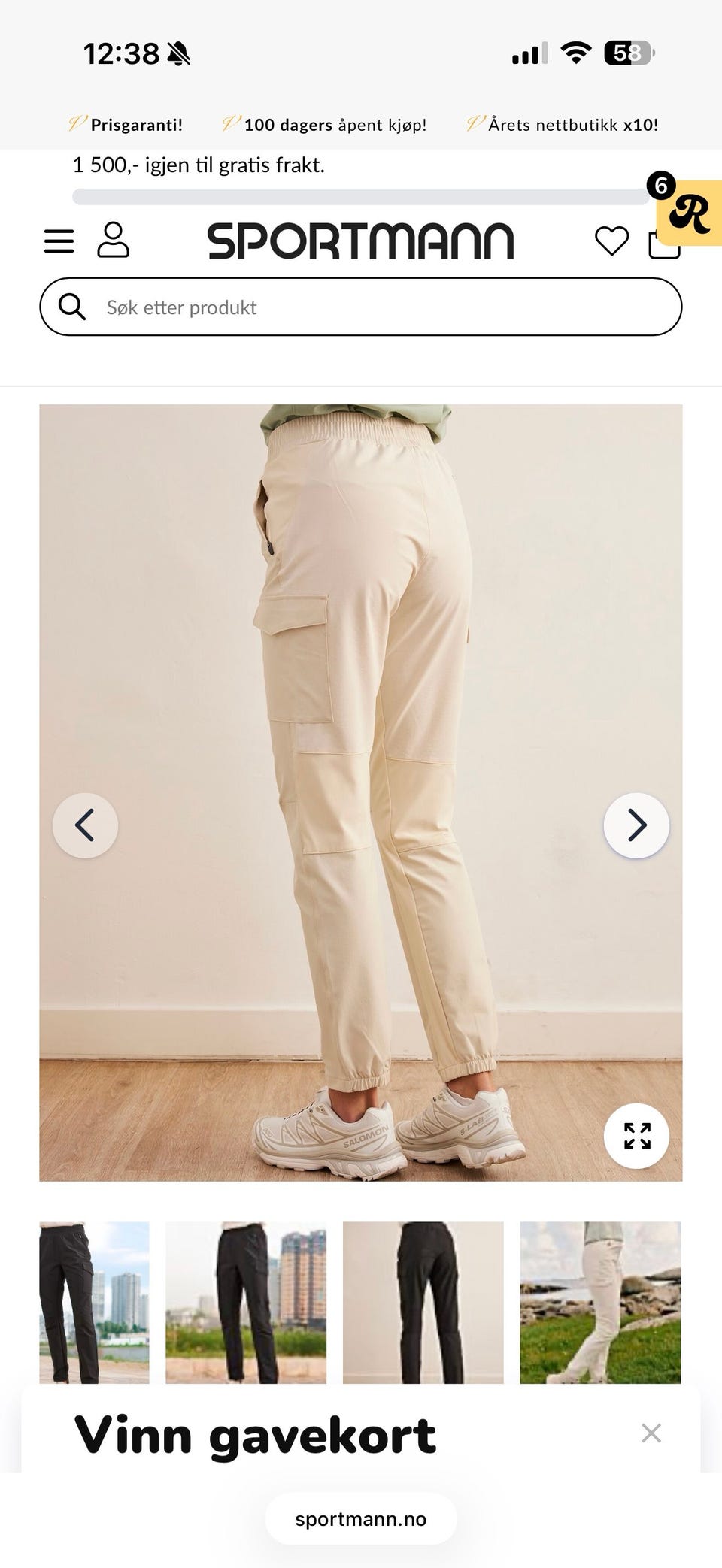Select the black pants back-view thumbnail
This screenshot has height=1568, width=722.
pos(423,1302)
